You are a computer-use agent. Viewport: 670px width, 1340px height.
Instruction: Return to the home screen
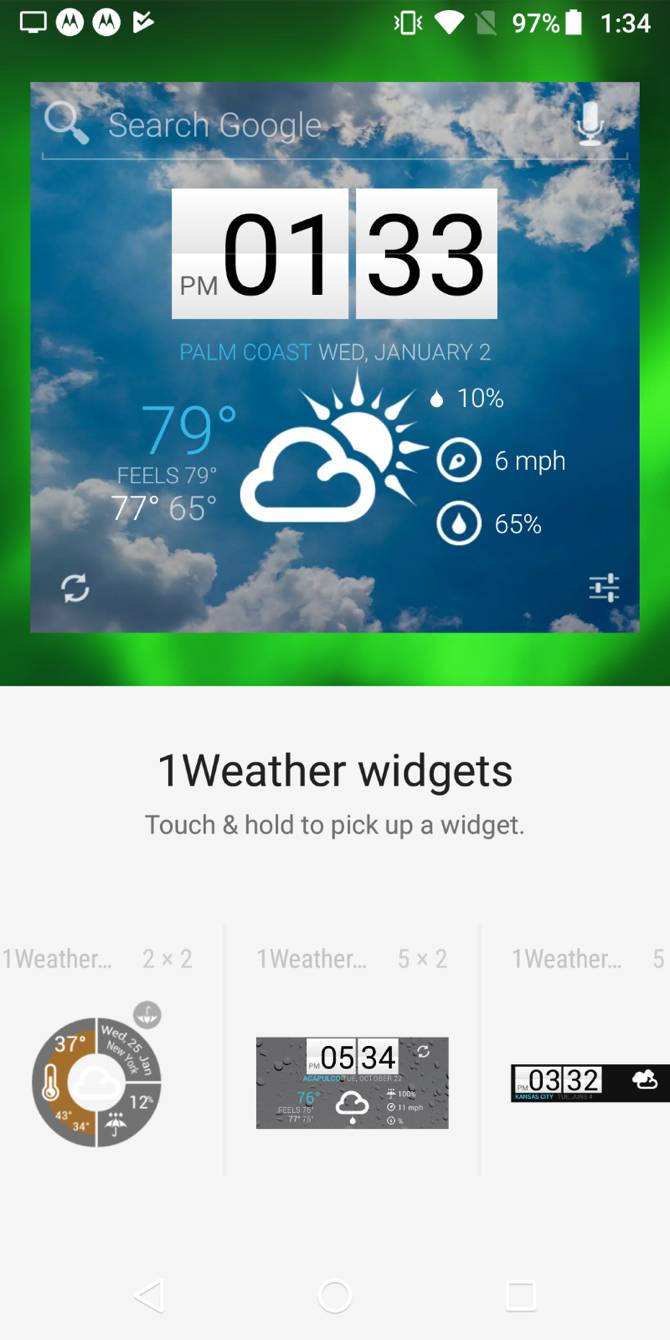[335, 1296]
